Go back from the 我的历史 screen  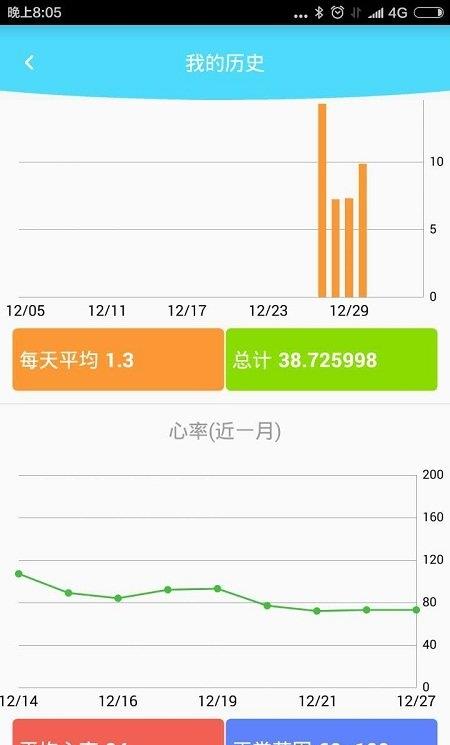coord(29,62)
